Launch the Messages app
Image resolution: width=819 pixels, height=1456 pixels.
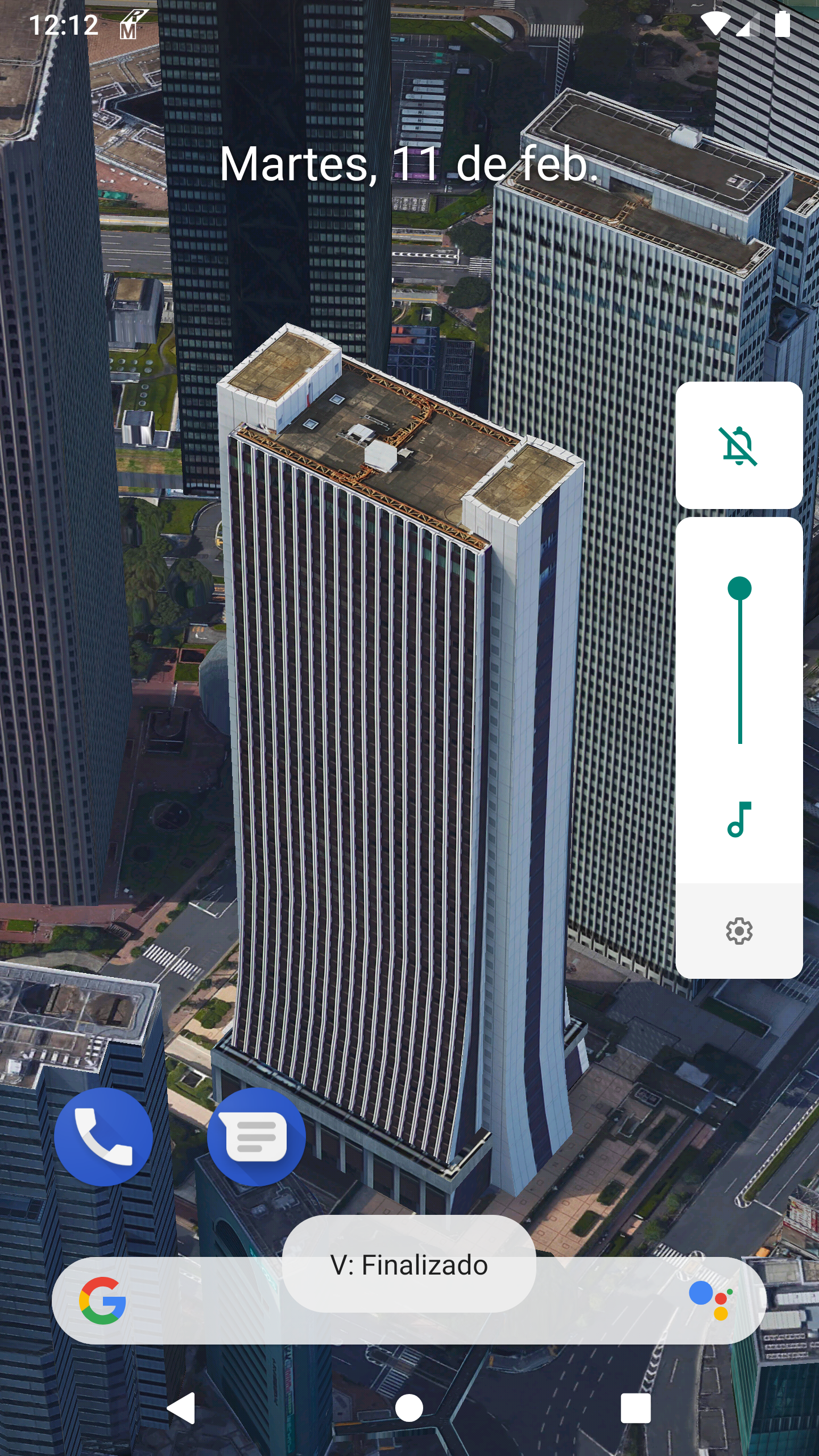[x=256, y=1136]
